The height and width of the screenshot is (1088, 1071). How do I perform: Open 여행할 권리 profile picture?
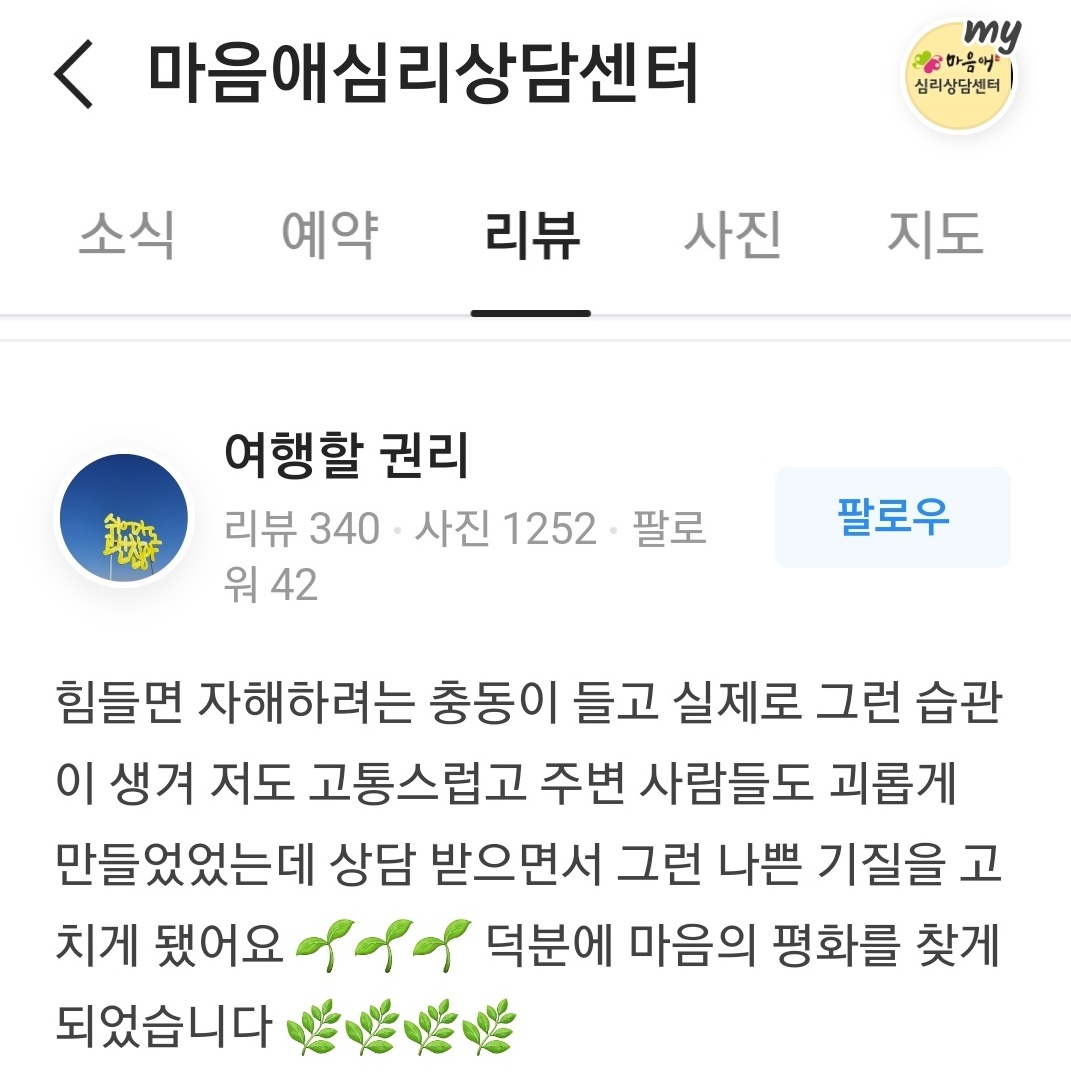pyautogui.click(x=124, y=517)
